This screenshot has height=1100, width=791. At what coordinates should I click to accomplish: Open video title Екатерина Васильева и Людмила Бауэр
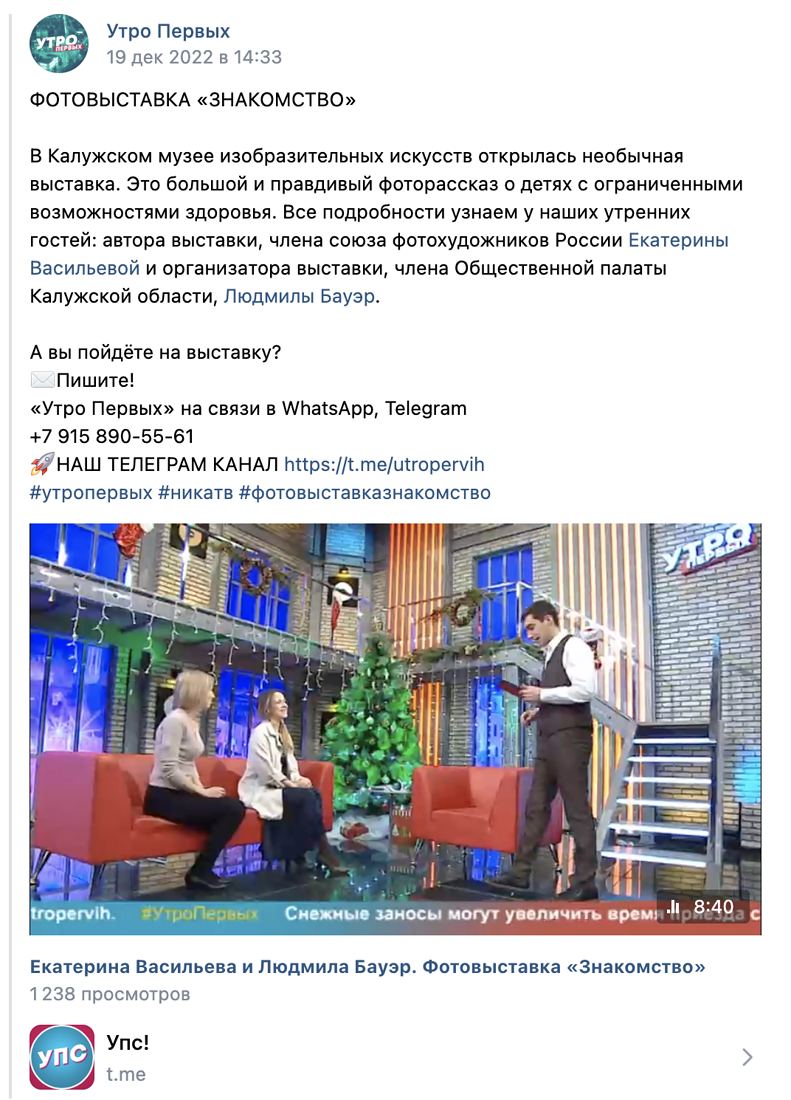point(367,967)
